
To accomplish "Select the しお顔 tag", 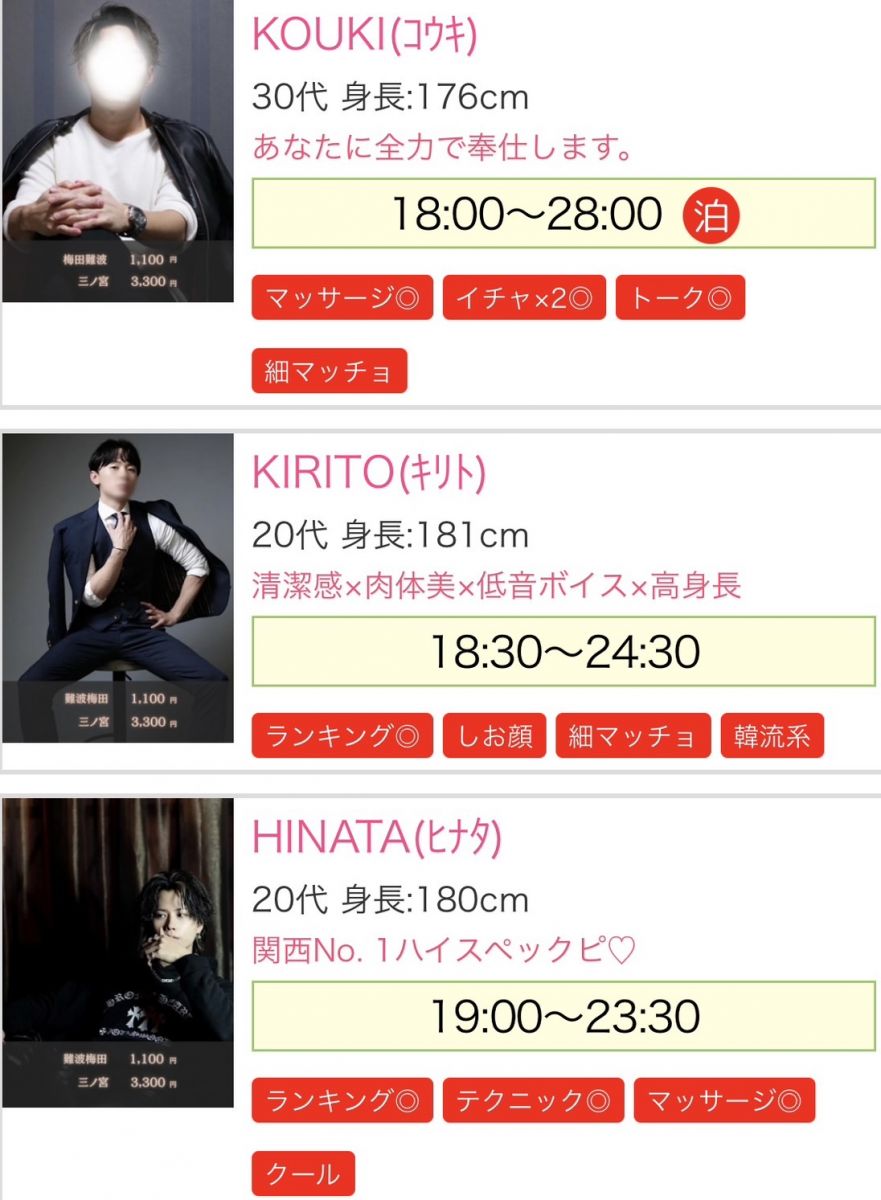I will coord(494,737).
